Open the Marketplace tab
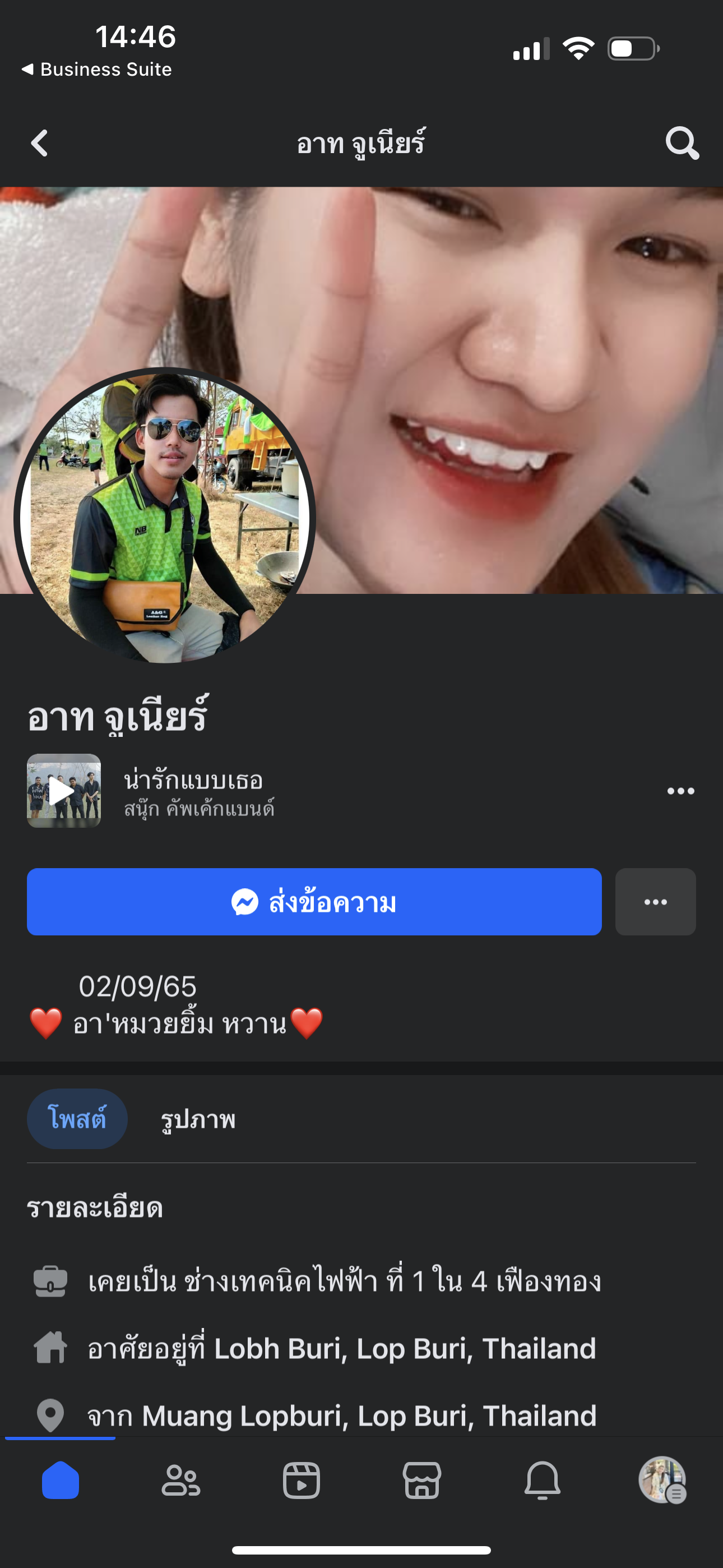 pos(421,1480)
